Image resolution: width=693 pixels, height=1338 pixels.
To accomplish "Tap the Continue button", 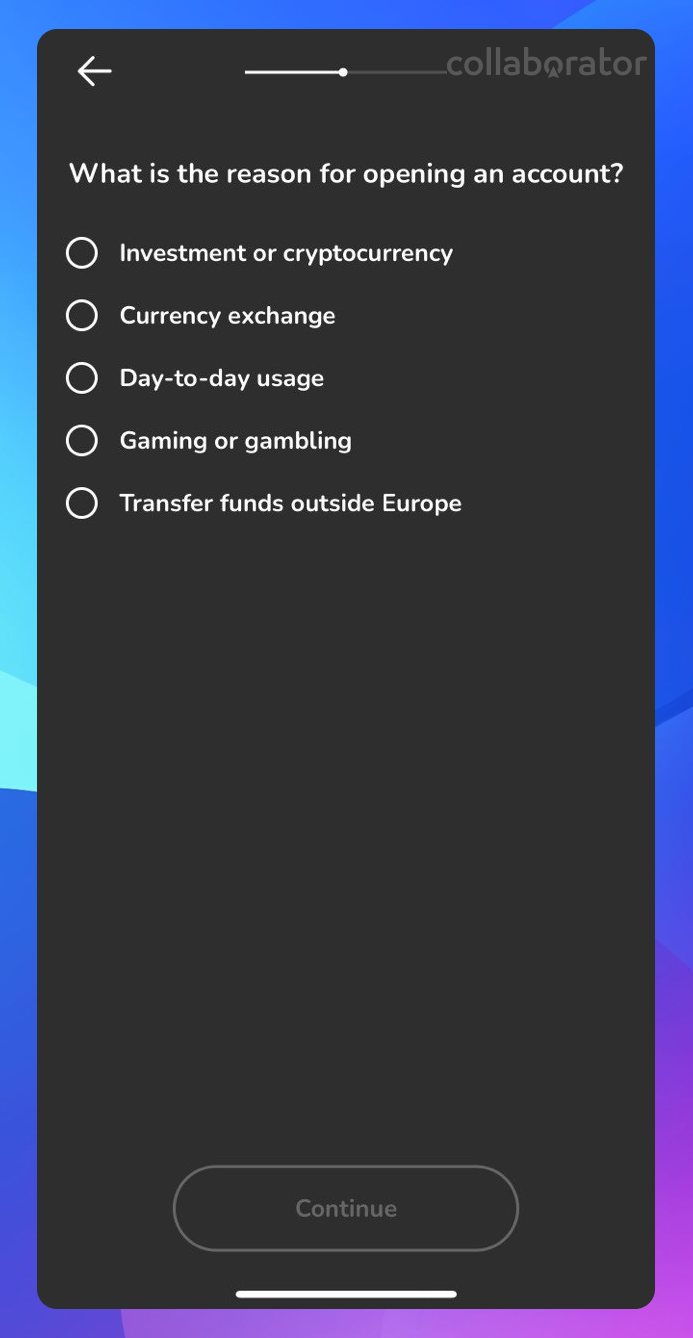I will pyautogui.click(x=346, y=1208).
